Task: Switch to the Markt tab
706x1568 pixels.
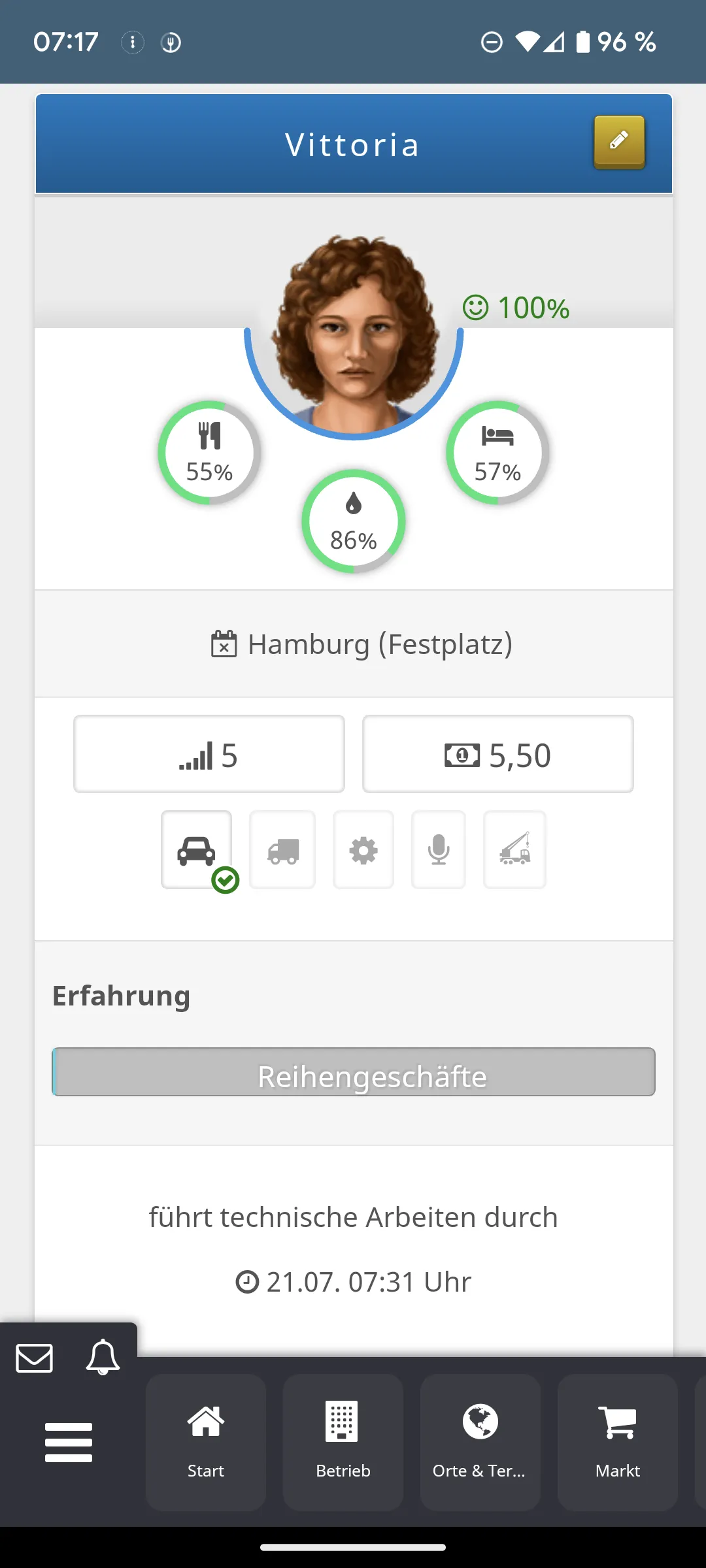Action: tap(618, 1442)
